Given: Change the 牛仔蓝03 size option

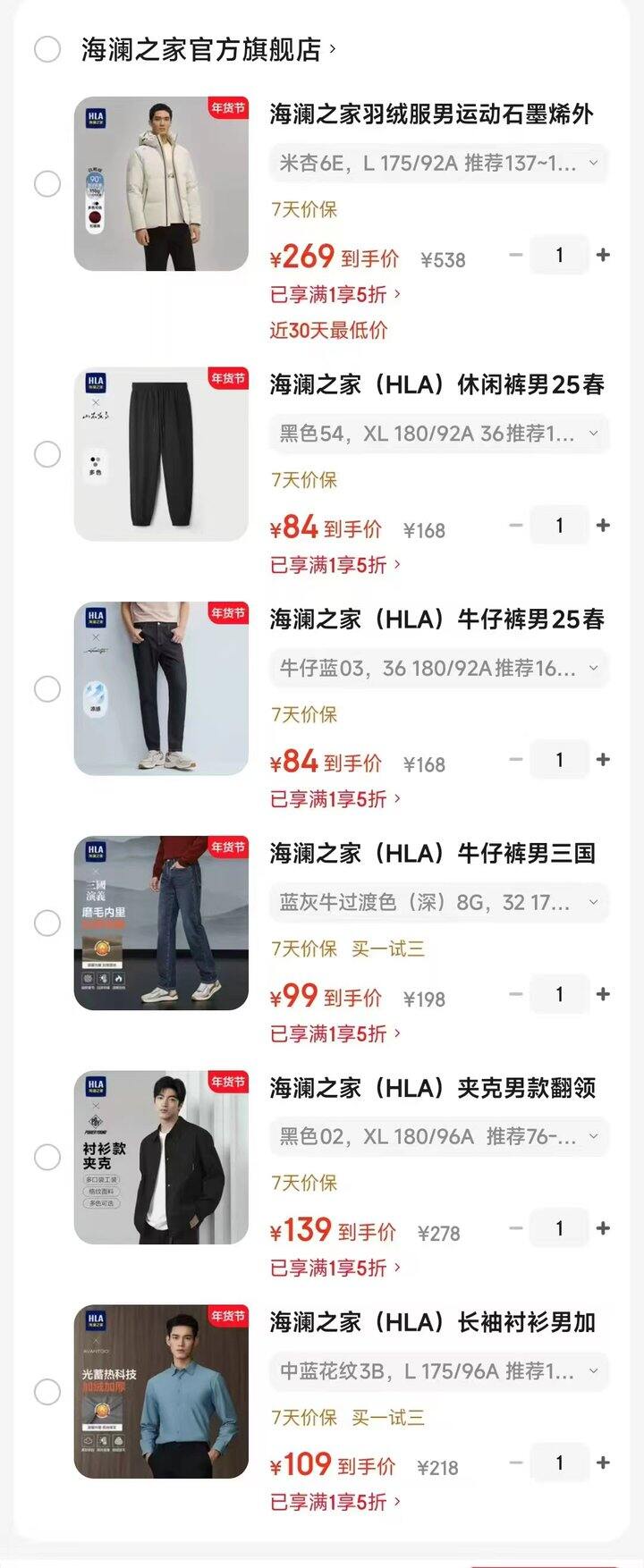Looking at the screenshot, I should click(x=438, y=668).
